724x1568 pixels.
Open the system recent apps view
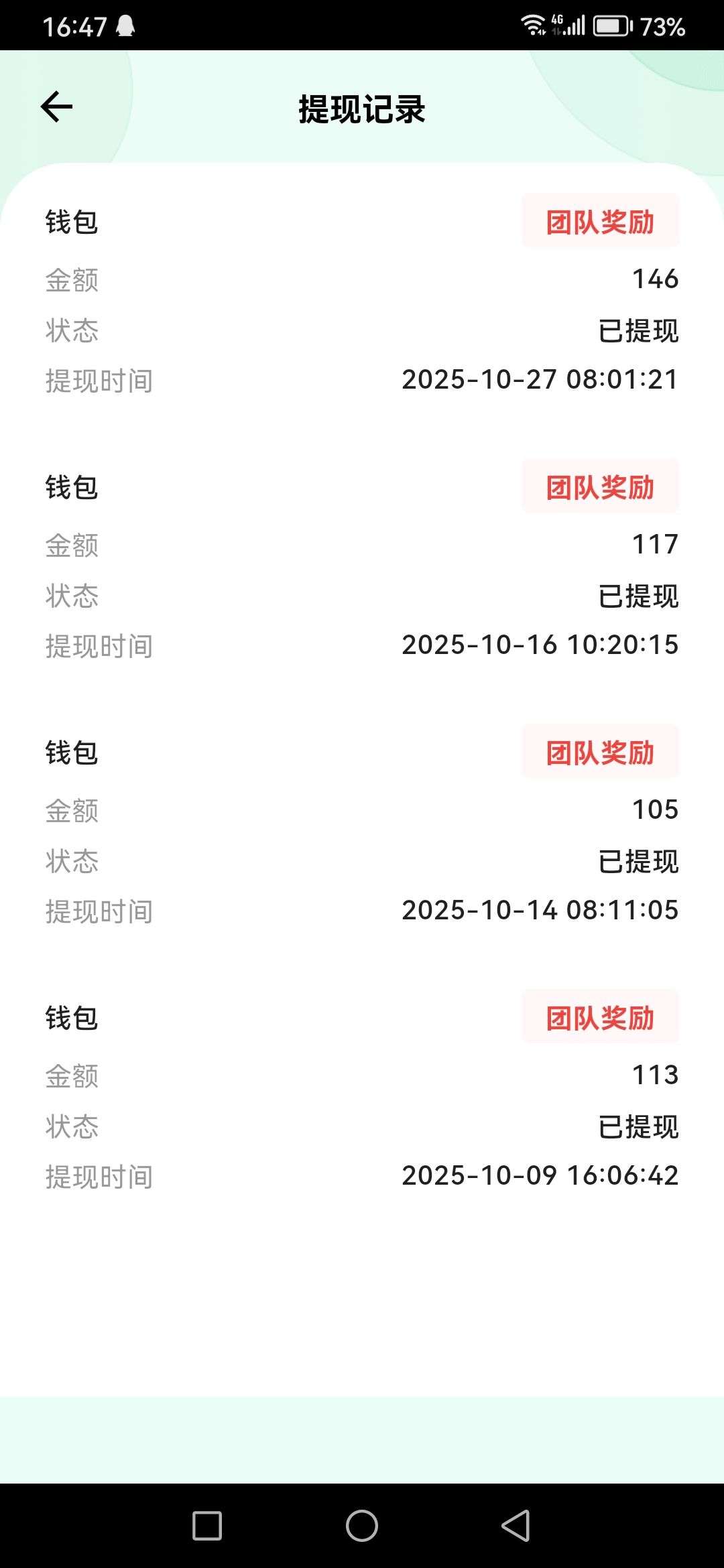pos(207,1526)
